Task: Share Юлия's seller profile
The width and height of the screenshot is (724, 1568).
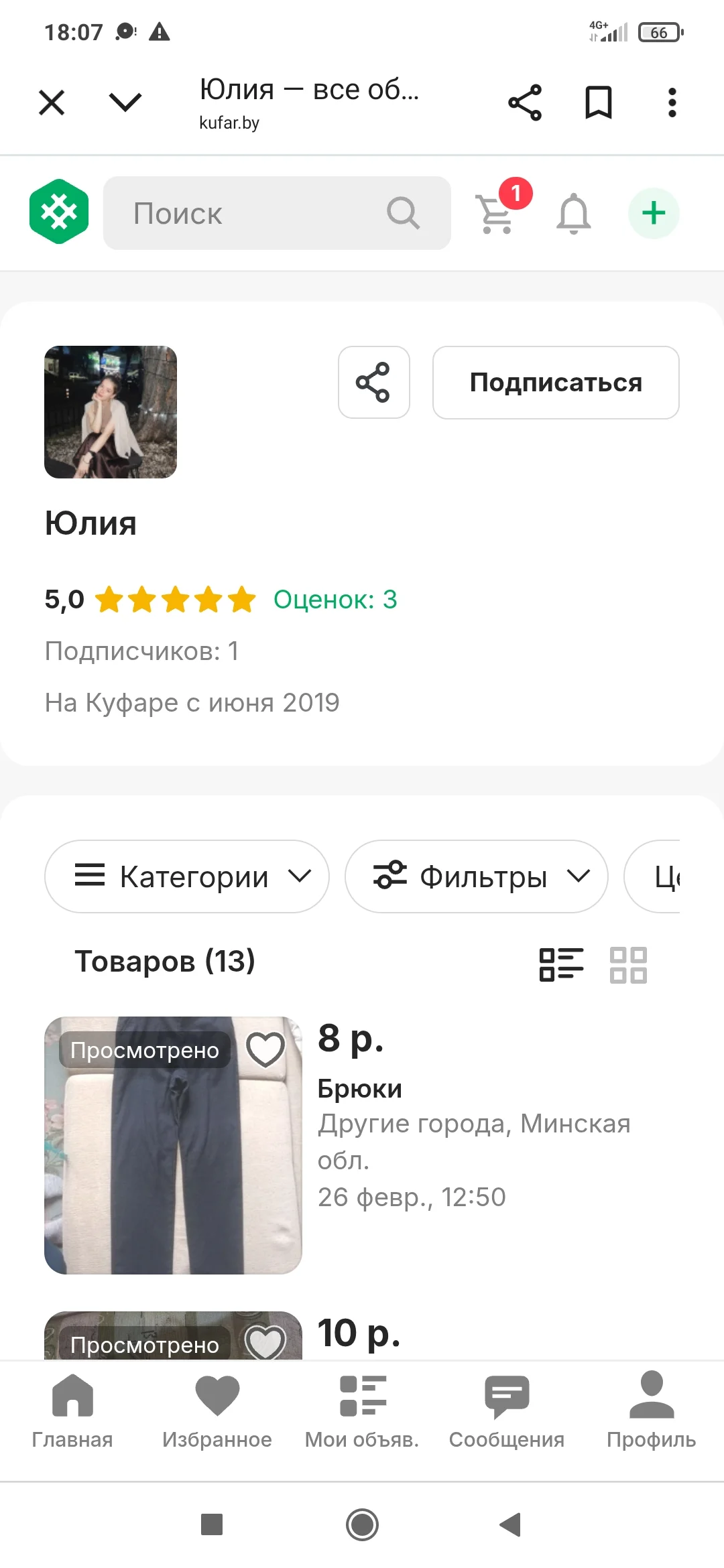Action: pos(373,383)
